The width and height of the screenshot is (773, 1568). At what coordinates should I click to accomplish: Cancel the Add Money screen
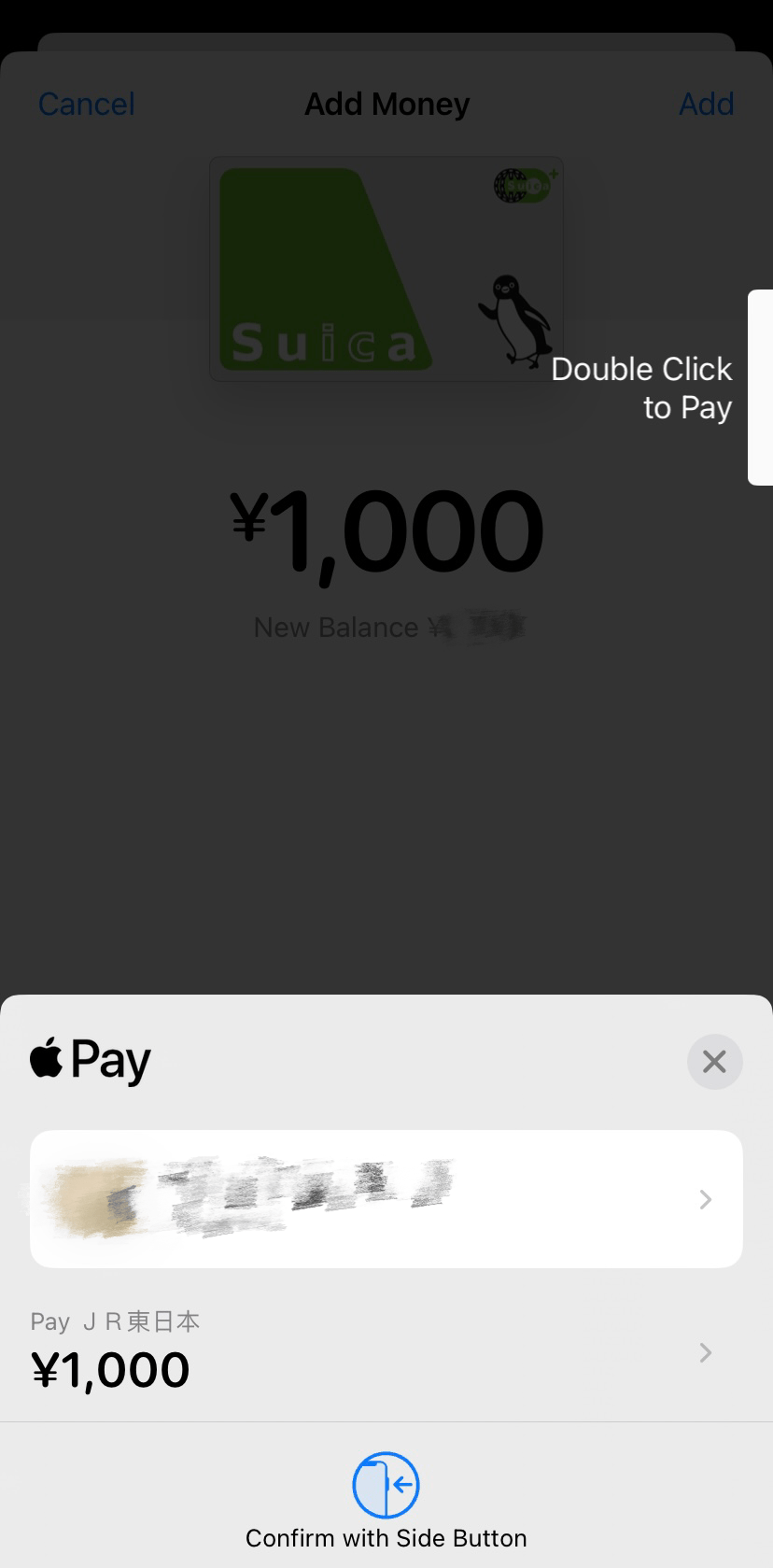pyautogui.click(x=85, y=104)
